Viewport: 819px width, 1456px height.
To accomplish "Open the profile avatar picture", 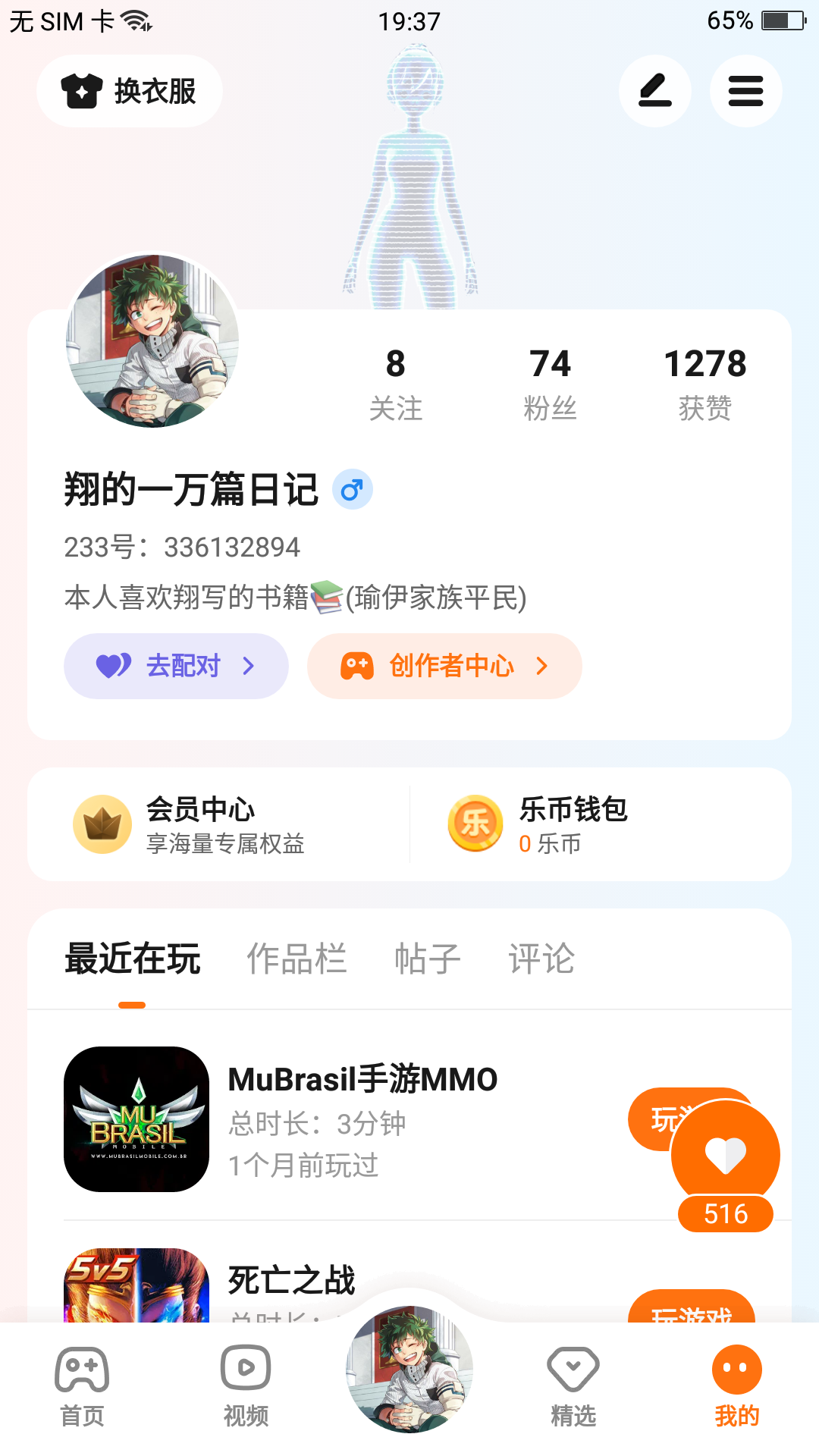I will (x=153, y=341).
